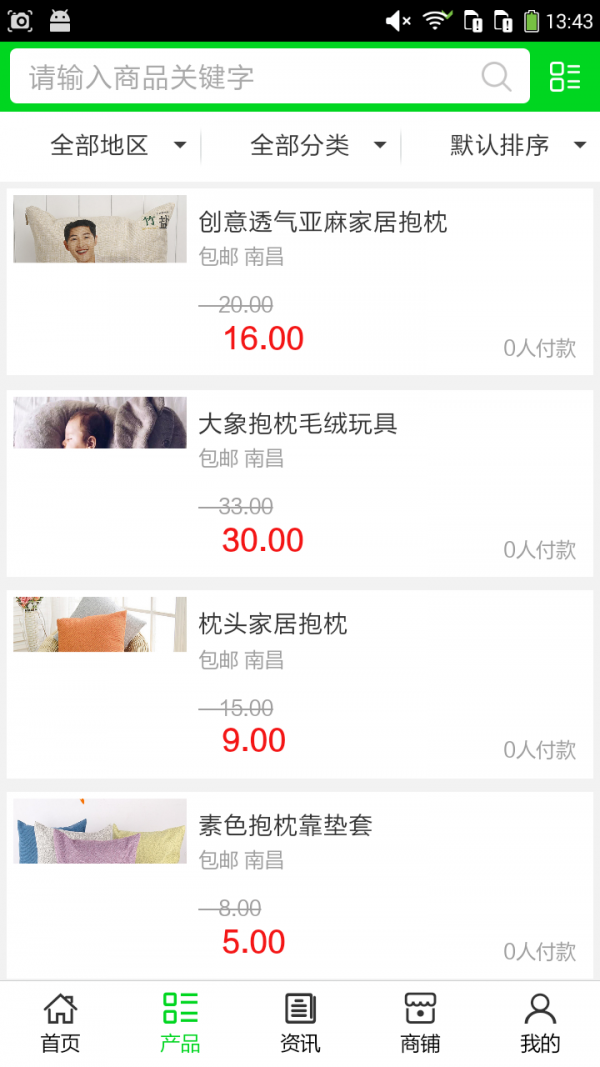Open the 素色抱枕靠垫套 listing
The image size is (600, 1067).
pos(285,826)
